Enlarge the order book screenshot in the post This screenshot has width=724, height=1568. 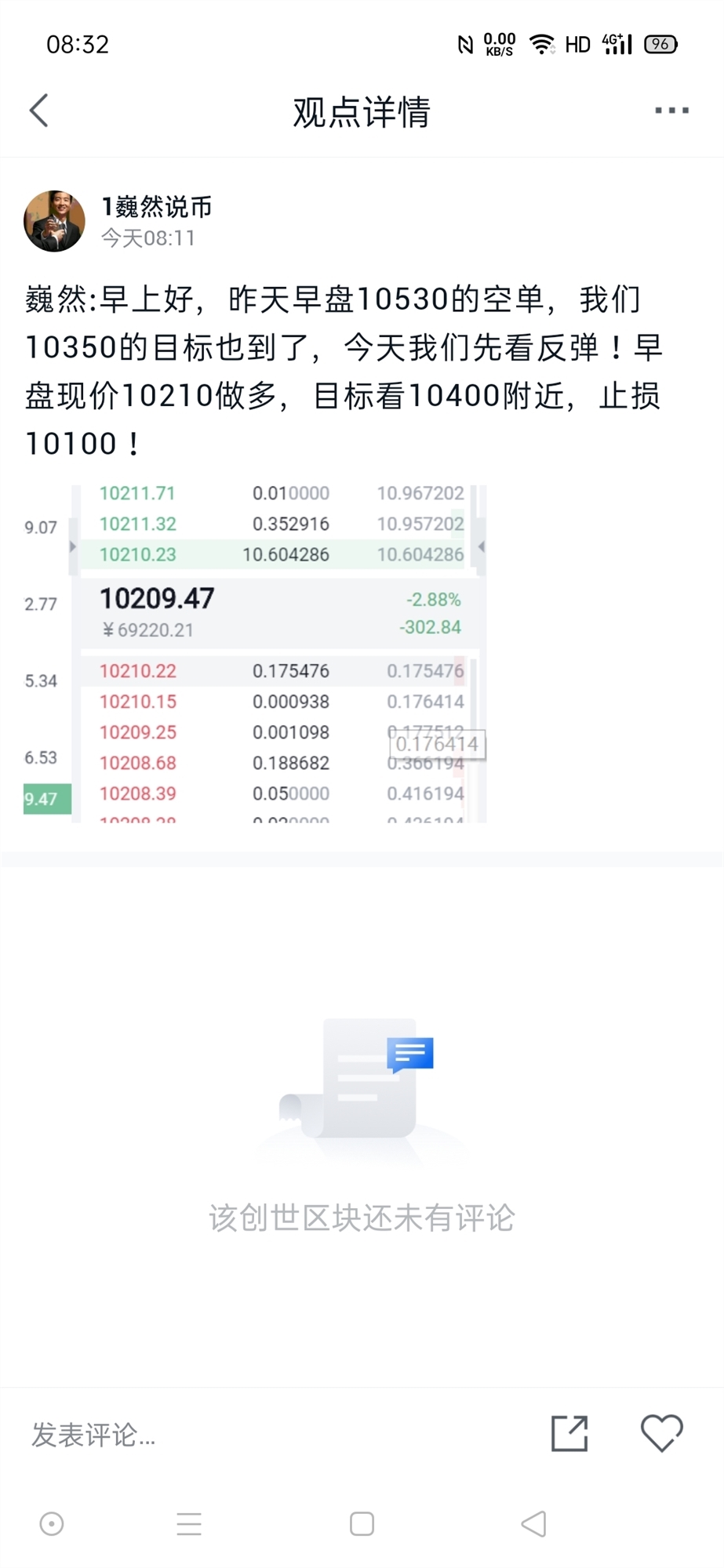click(x=255, y=653)
